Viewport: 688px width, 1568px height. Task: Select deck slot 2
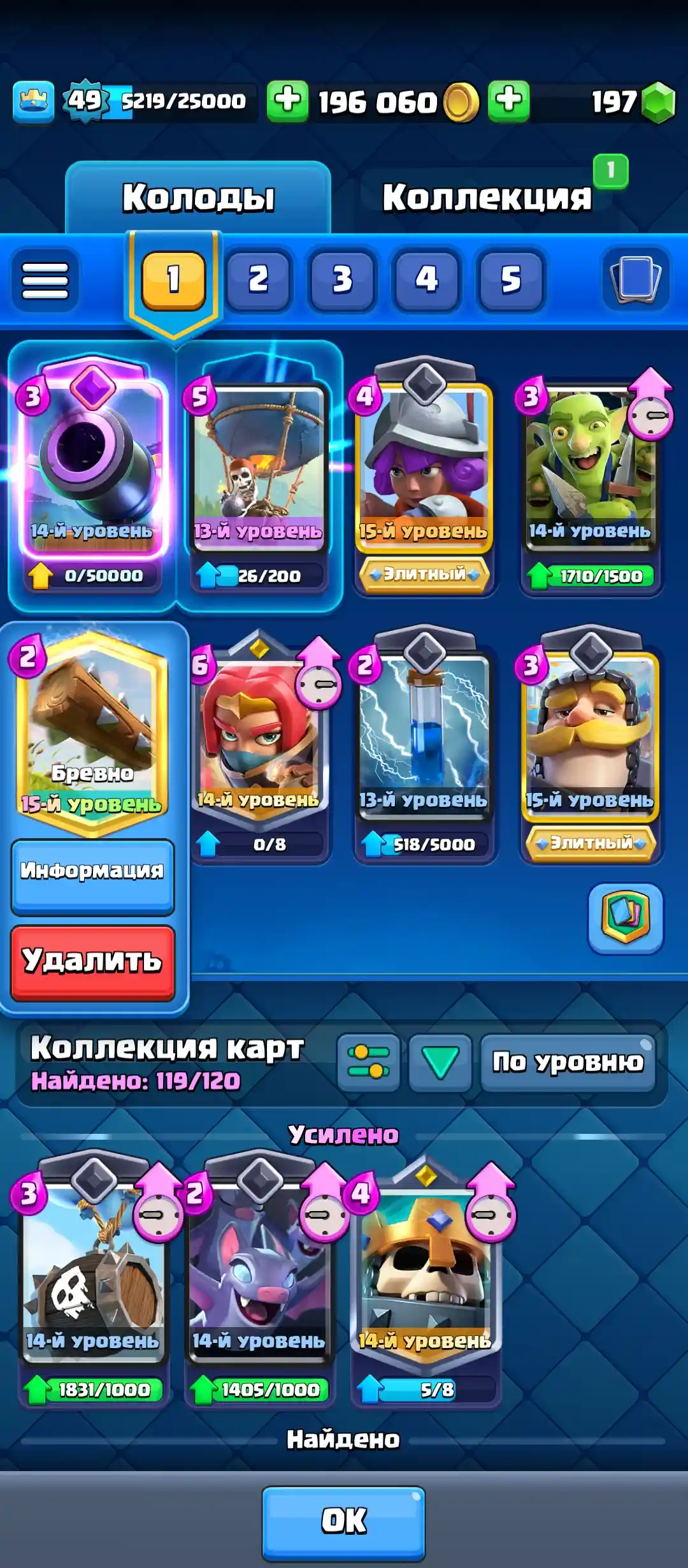(x=258, y=279)
